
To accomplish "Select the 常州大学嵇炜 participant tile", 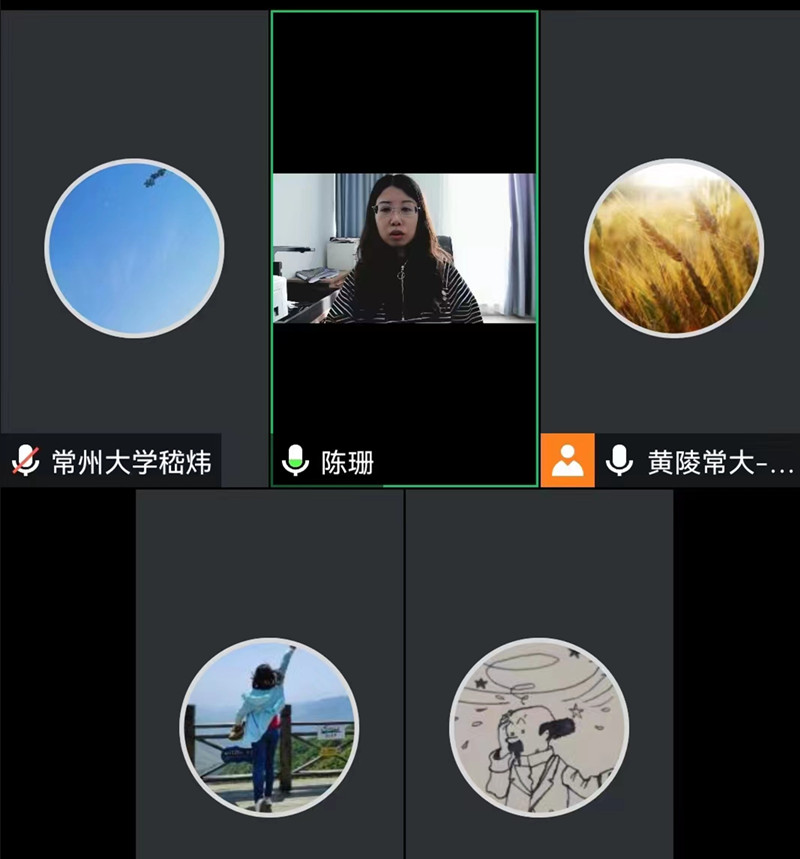I will [134, 248].
